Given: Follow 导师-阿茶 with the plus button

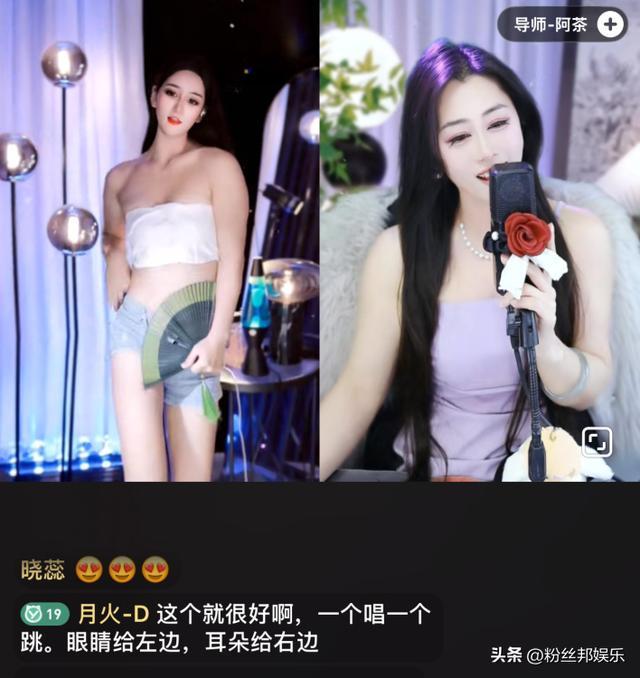Looking at the screenshot, I should [609, 25].
